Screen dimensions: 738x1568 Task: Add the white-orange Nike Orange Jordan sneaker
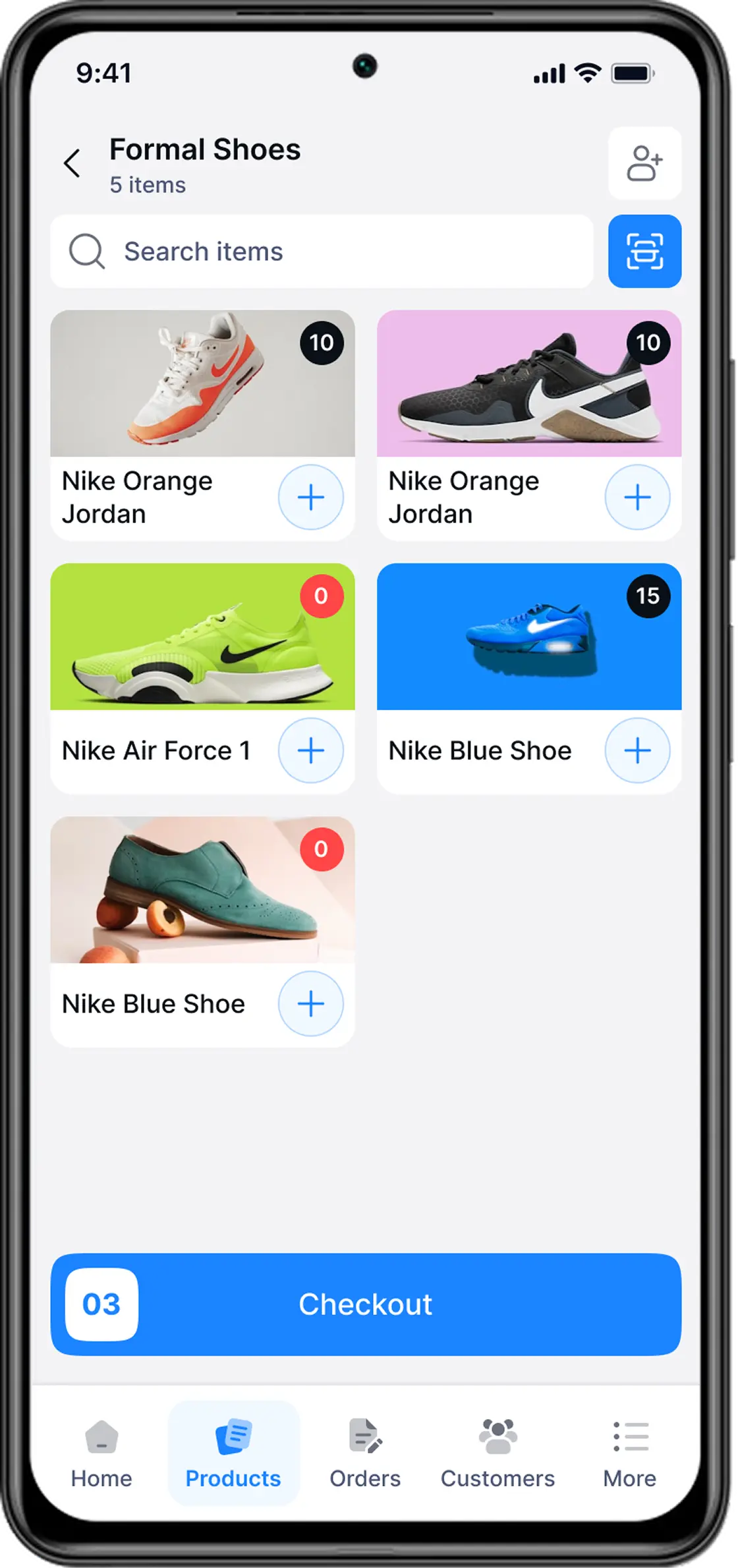coord(310,497)
